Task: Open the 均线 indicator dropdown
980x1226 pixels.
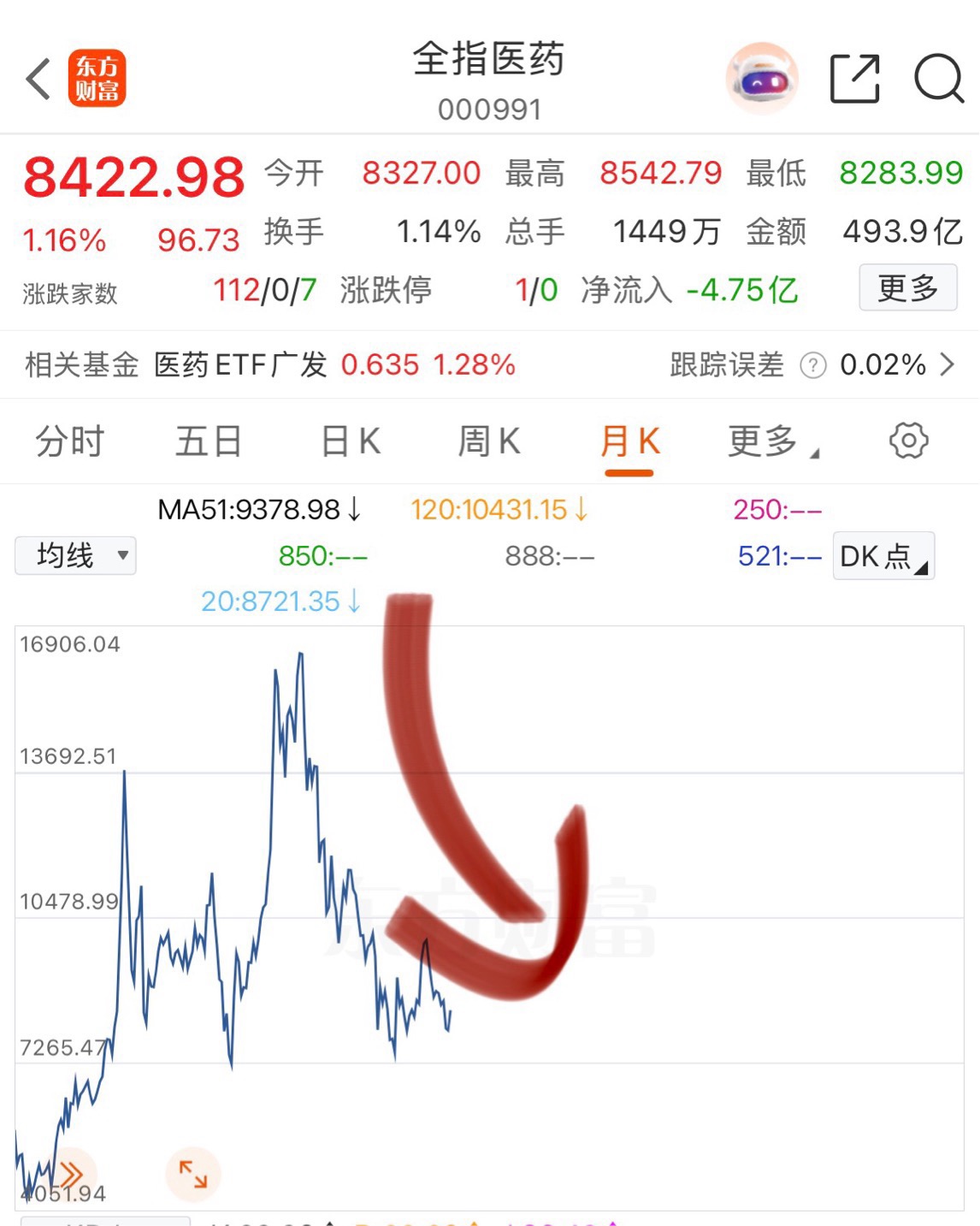Action: (x=75, y=556)
